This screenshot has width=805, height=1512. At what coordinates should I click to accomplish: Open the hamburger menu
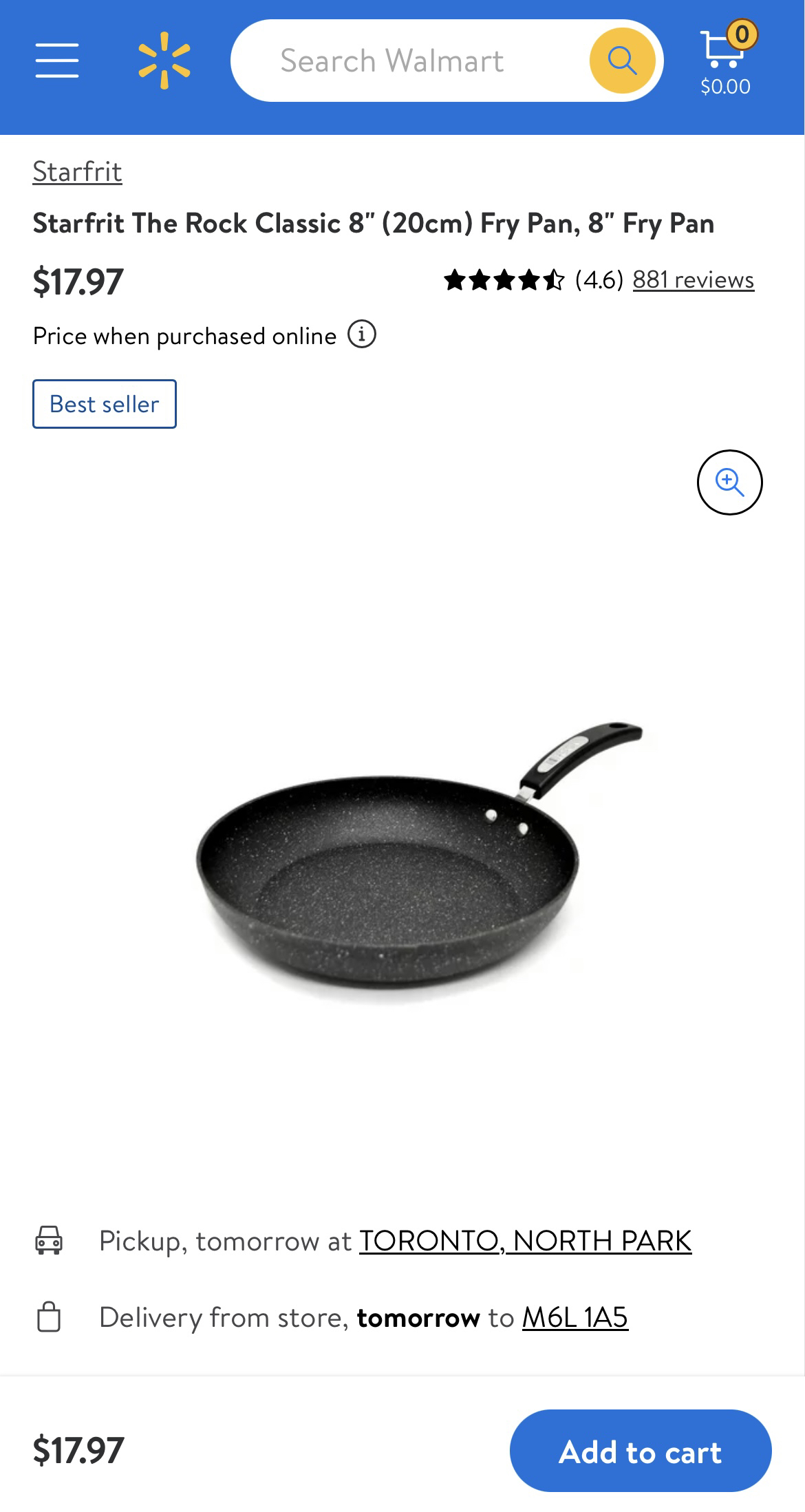click(x=57, y=61)
